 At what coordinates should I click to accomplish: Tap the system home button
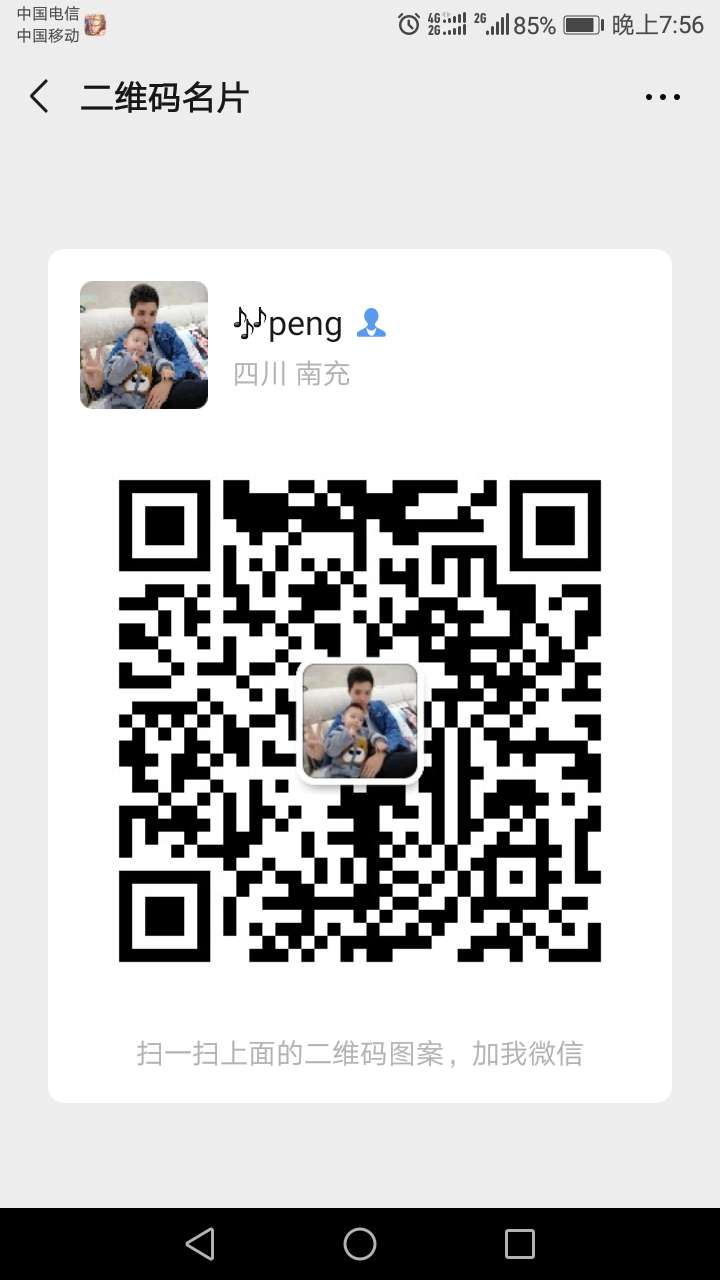click(360, 1243)
